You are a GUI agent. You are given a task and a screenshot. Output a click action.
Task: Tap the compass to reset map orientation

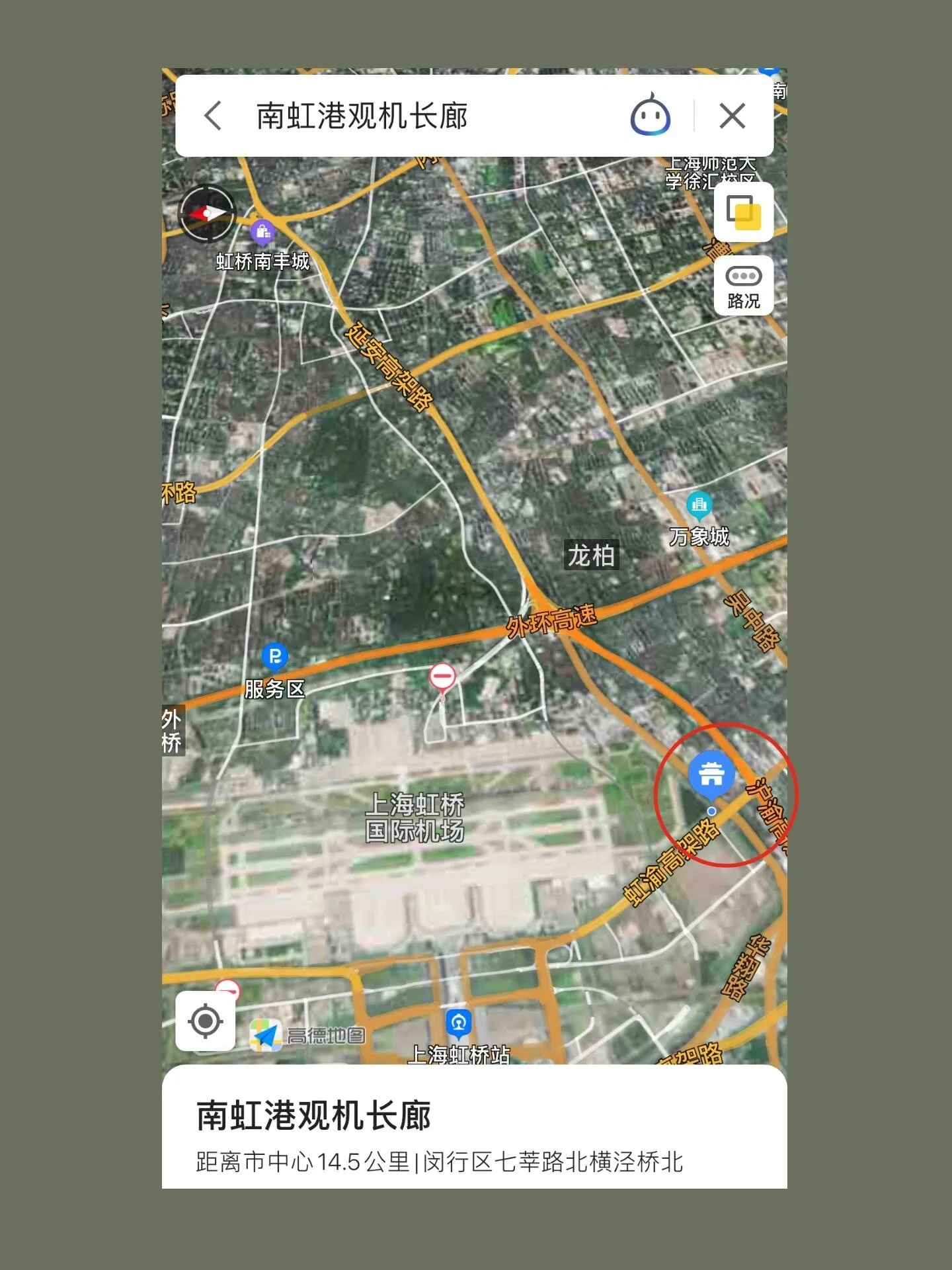[207, 213]
